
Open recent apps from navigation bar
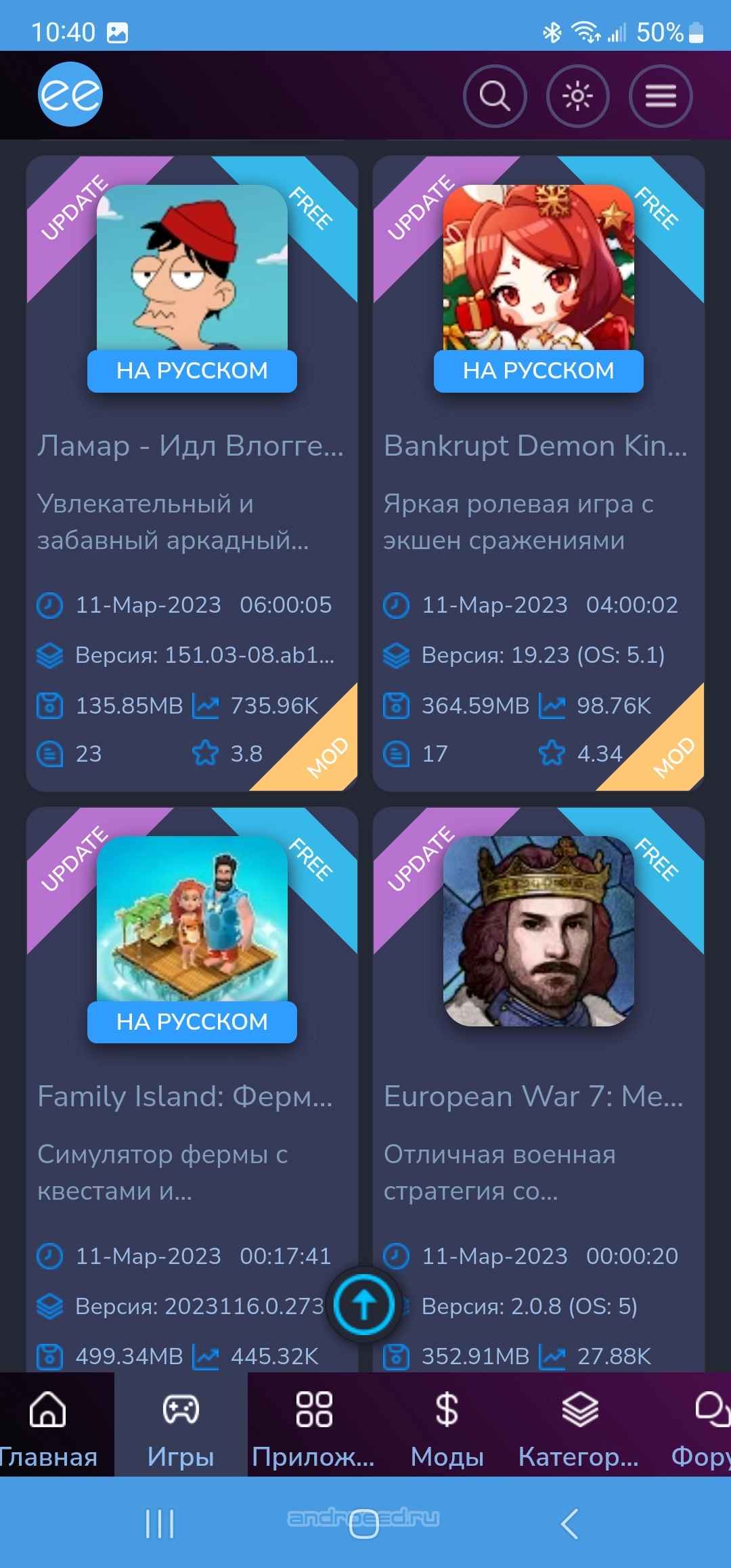click(160, 1523)
